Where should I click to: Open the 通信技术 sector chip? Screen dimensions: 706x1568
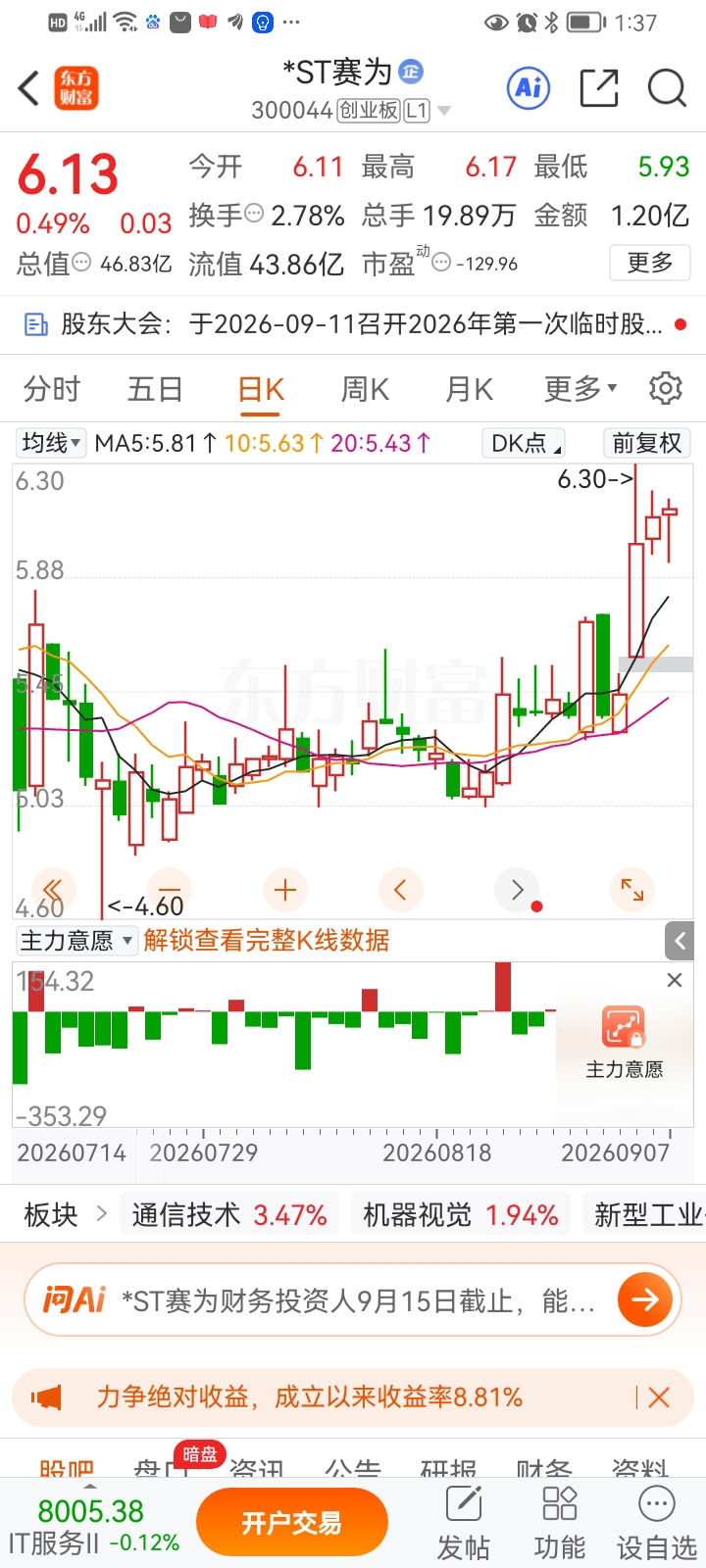(x=229, y=1215)
